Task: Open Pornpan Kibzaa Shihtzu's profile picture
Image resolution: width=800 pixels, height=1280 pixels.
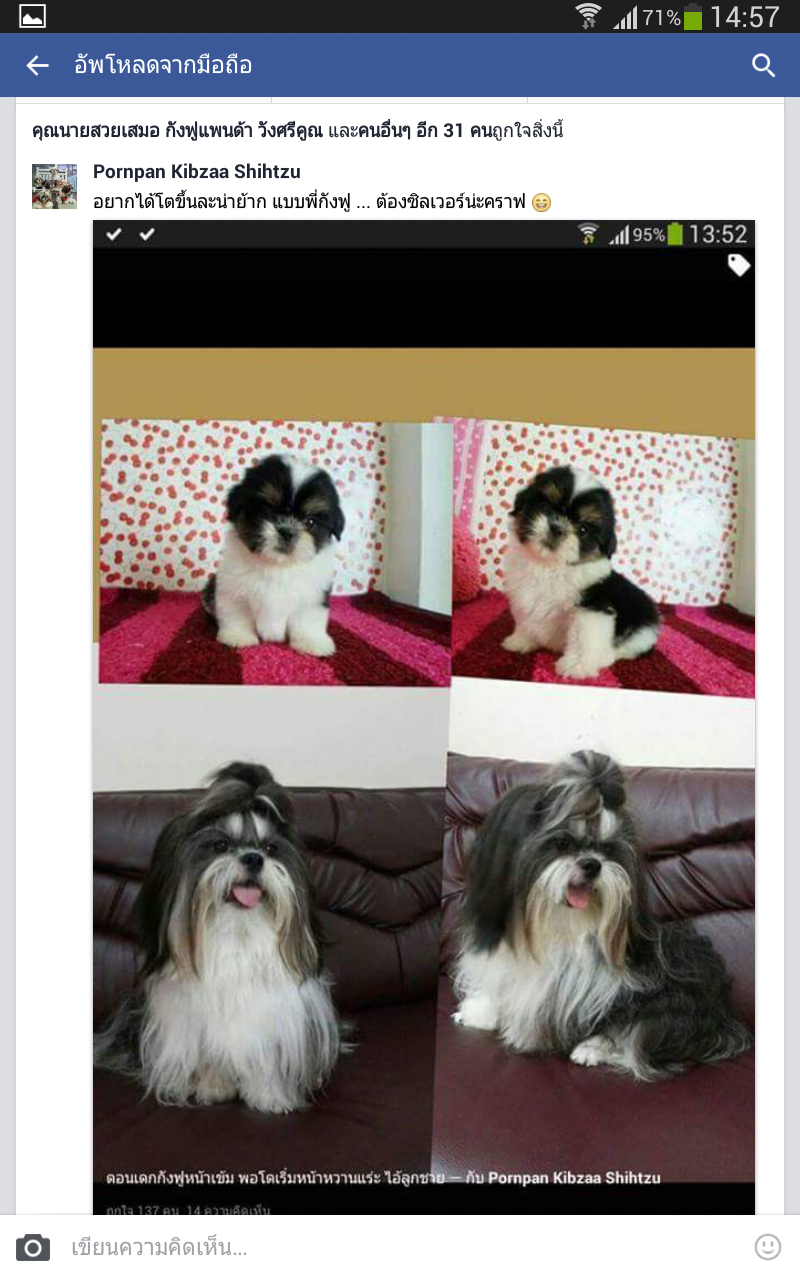Action: pos(54,187)
